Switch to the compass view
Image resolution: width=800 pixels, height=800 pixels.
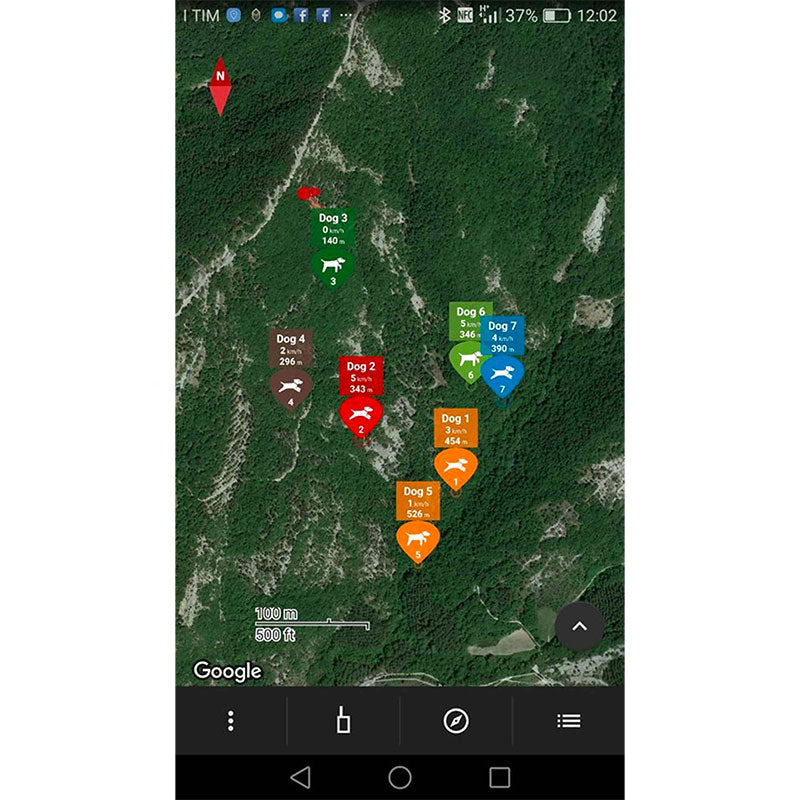(x=456, y=720)
